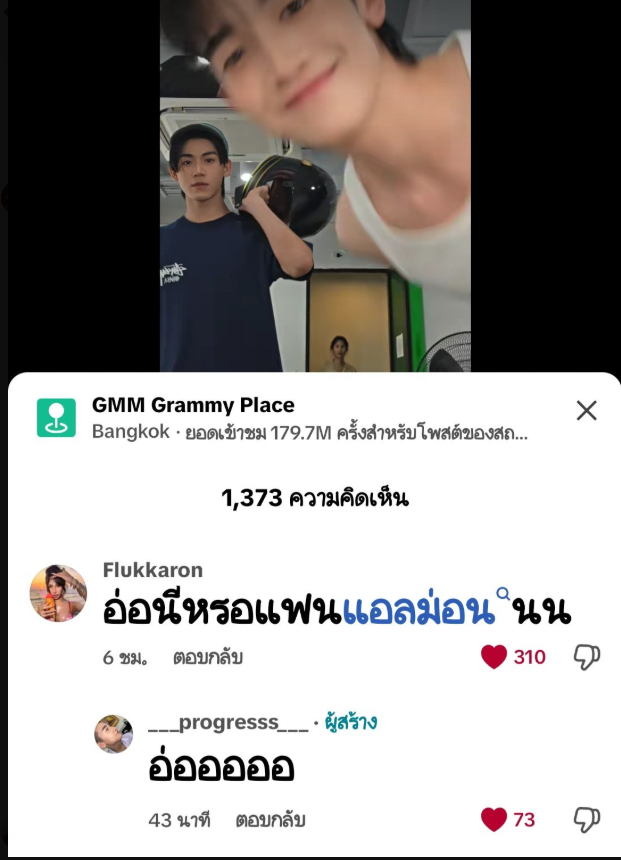Image resolution: width=621 pixels, height=860 pixels.
Task: Reply to ___progresss___'s comment
Action: click(x=270, y=821)
